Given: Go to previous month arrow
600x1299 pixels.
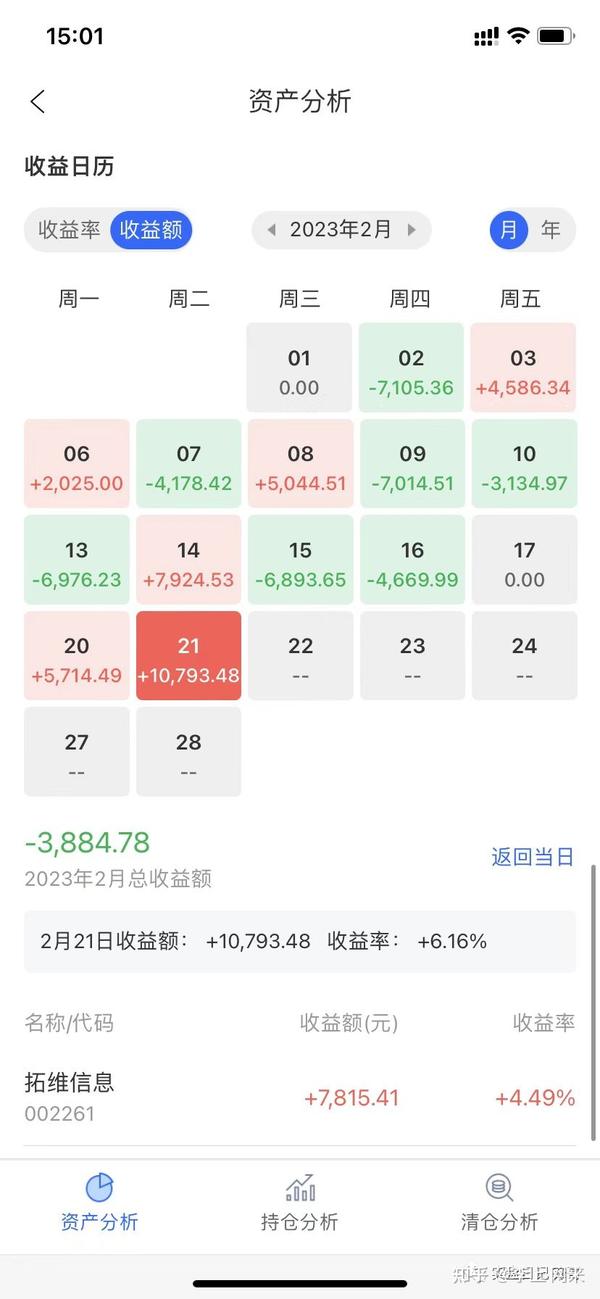Looking at the screenshot, I should pyautogui.click(x=271, y=229).
